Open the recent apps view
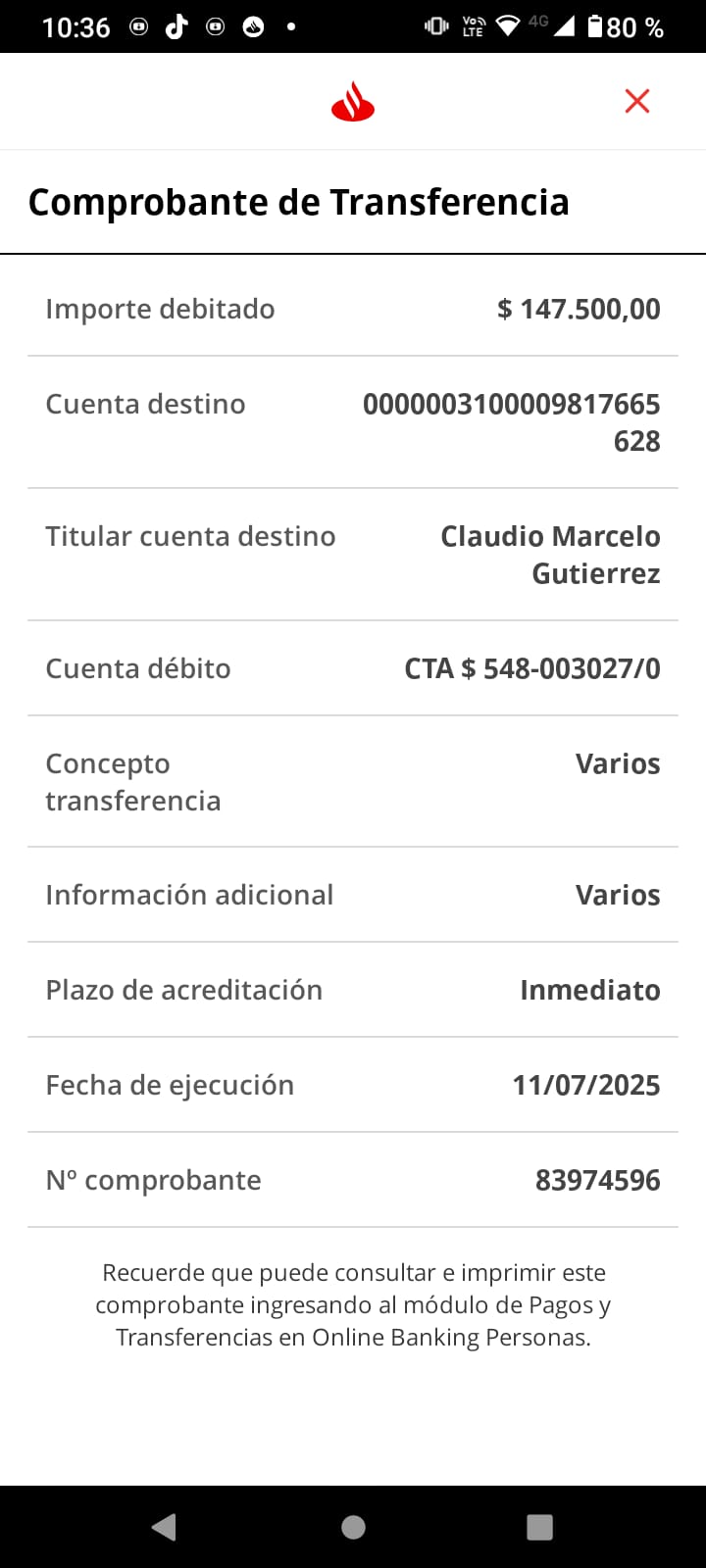The image size is (706, 1568). click(539, 1527)
